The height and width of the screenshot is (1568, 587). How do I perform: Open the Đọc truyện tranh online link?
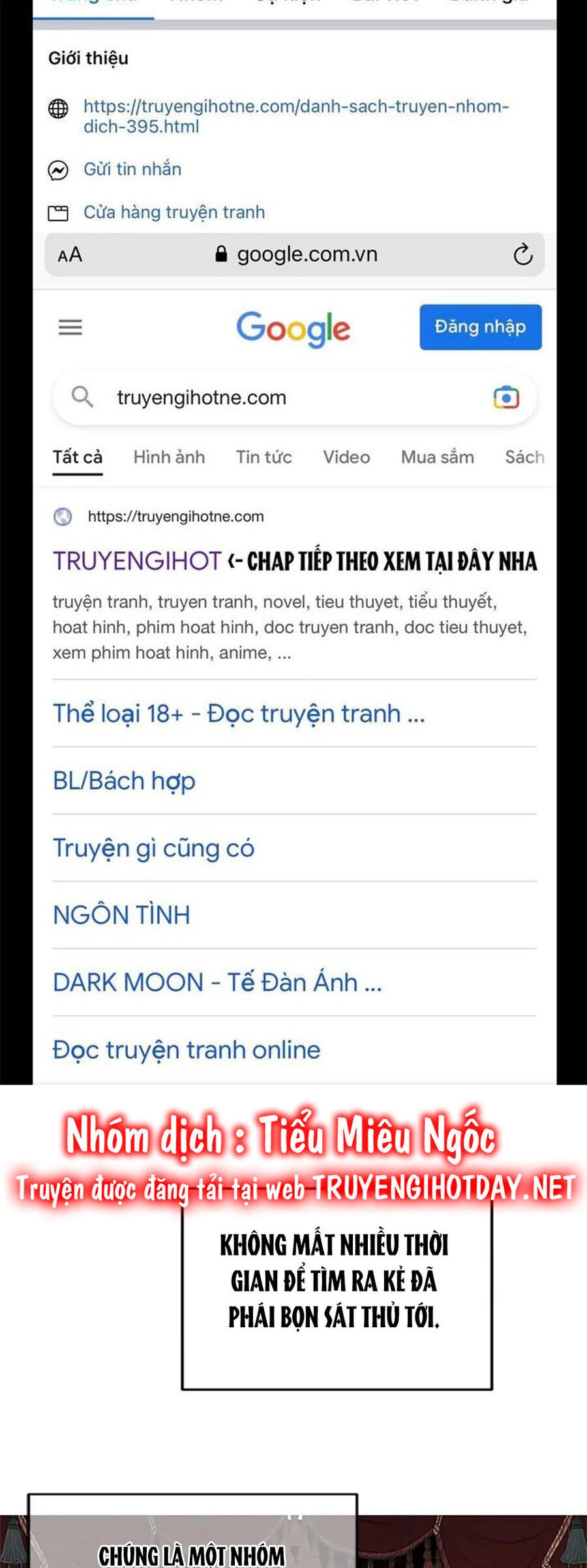click(185, 1049)
